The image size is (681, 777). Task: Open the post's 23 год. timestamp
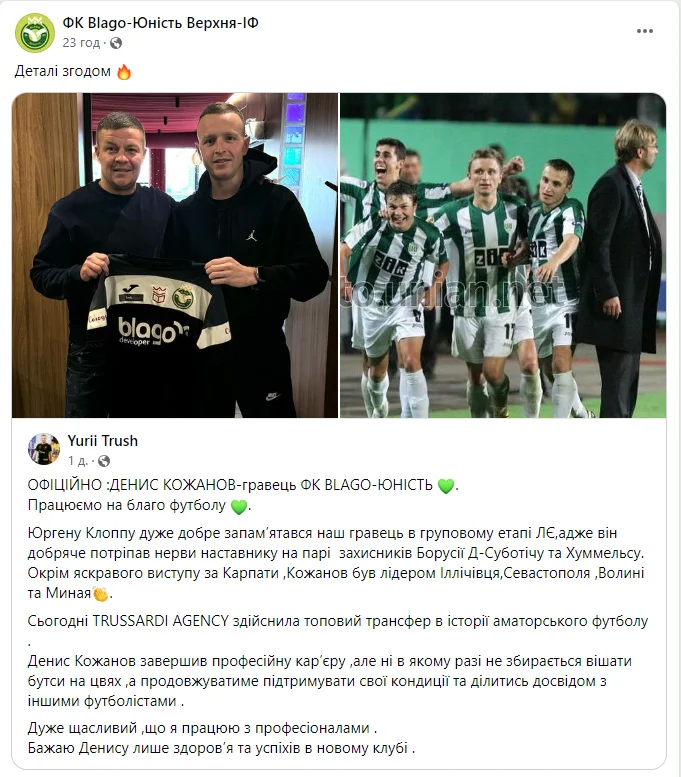(81, 43)
